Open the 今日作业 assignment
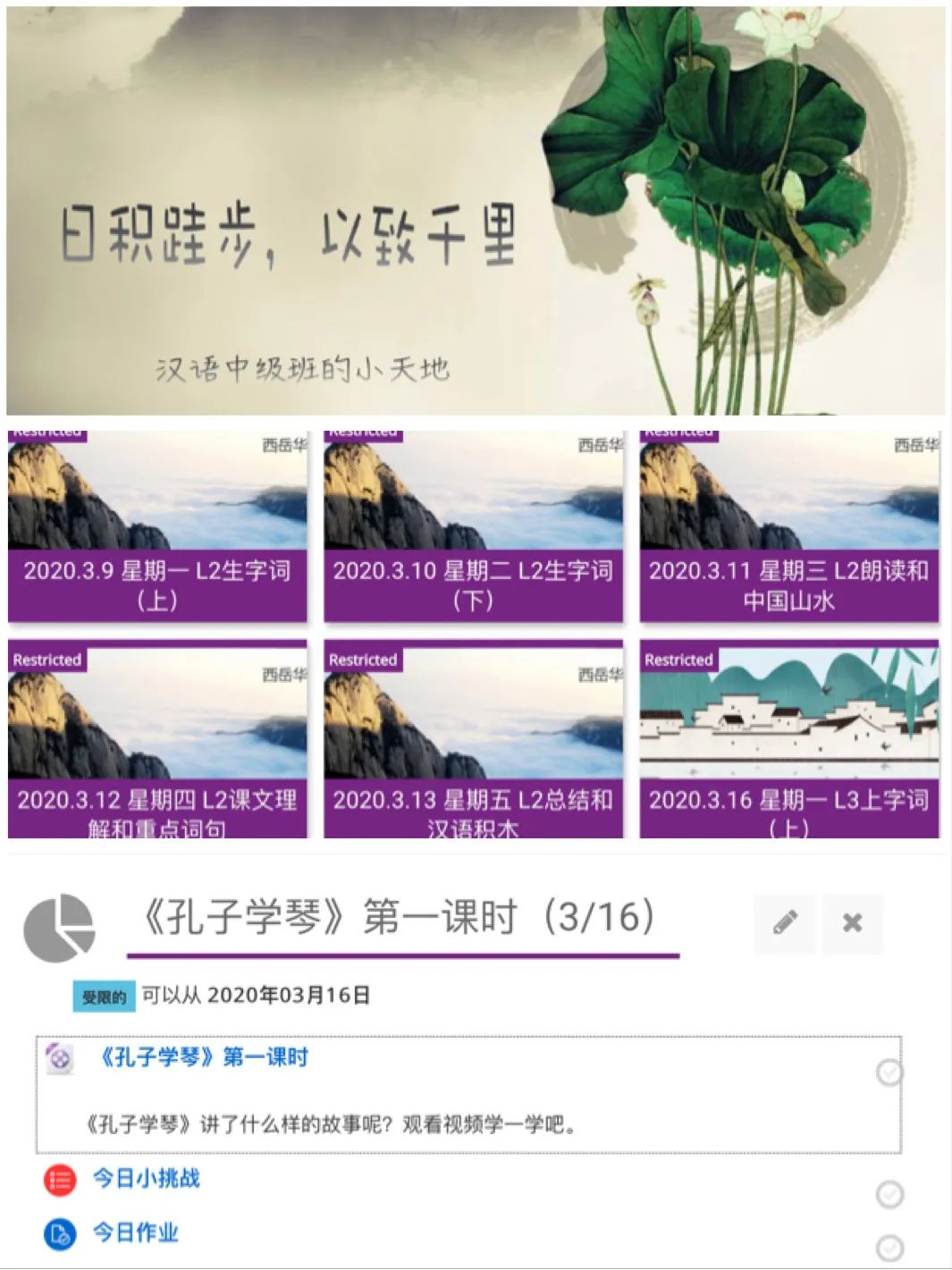The height and width of the screenshot is (1270, 952). [136, 1233]
